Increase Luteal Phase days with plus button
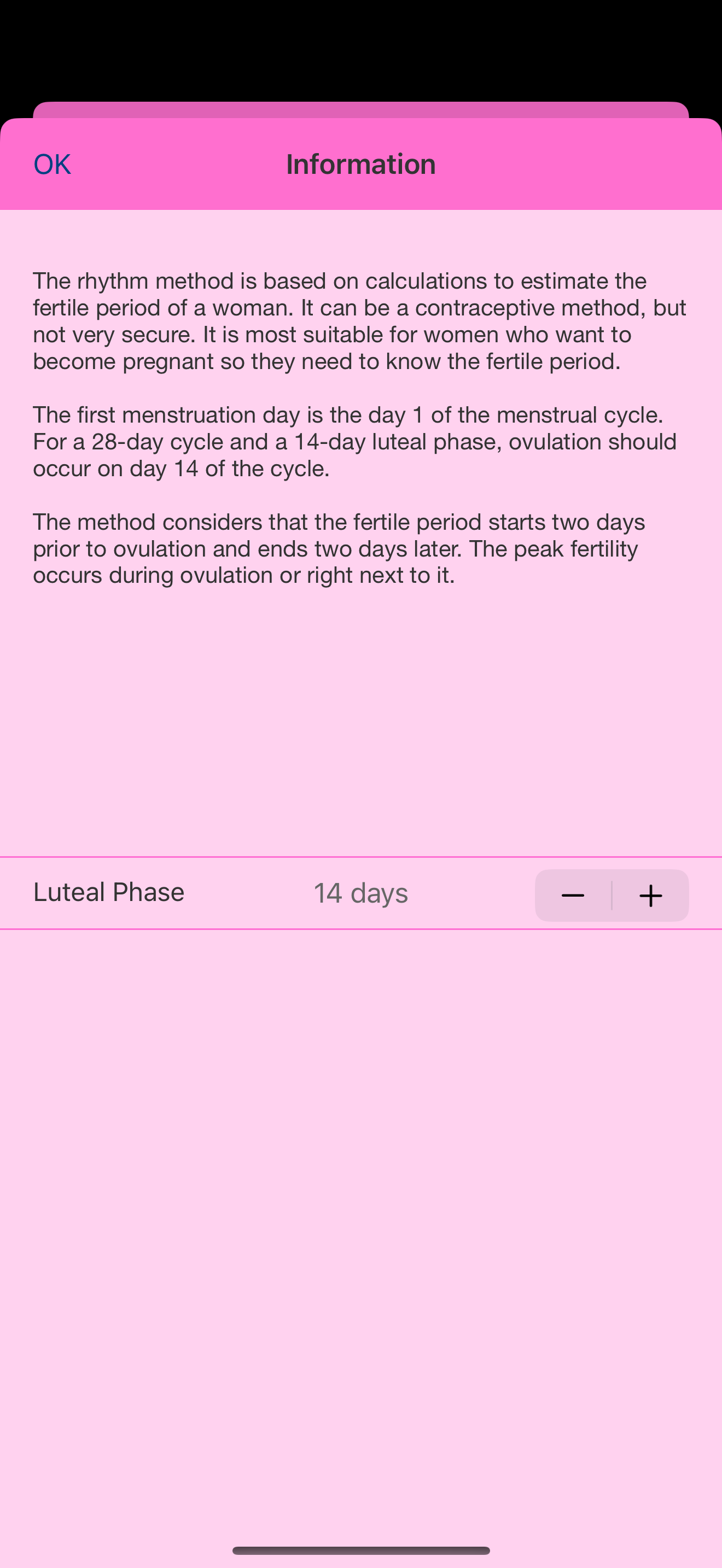The width and height of the screenshot is (722, 1568). (651, 896)
